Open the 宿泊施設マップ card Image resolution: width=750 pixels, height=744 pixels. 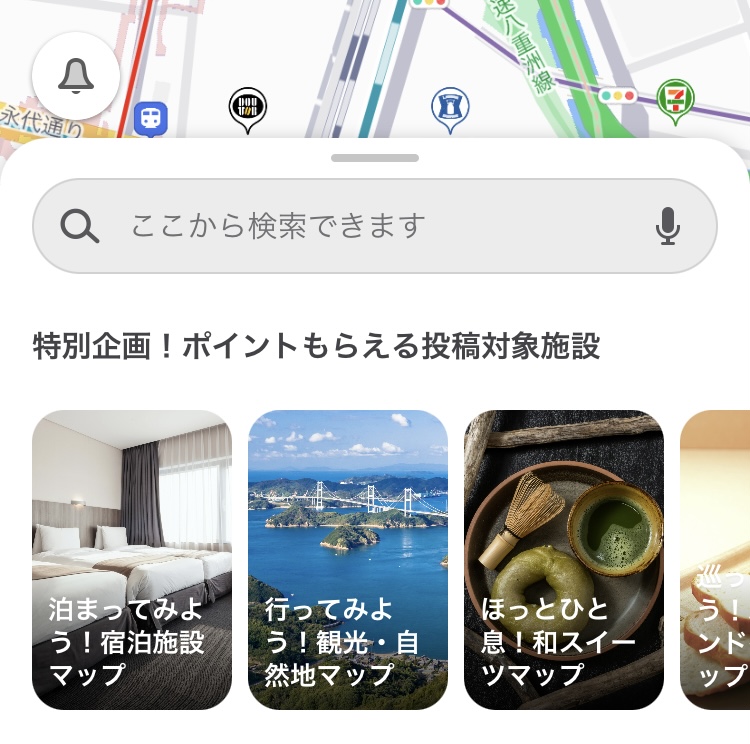132,560
